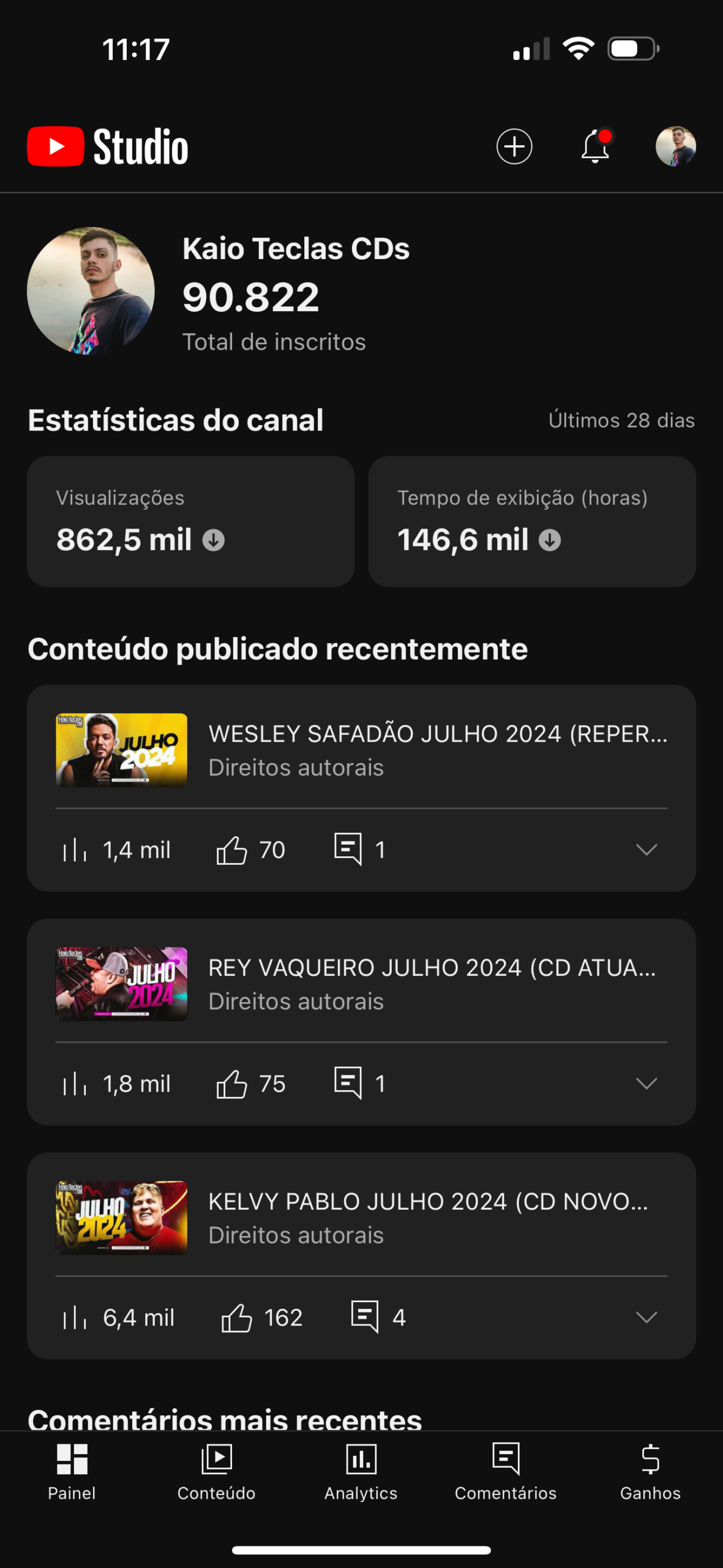Open the KELVY PABLO JULHO 2024 thumbnail
The image size is (723, 1568).
[121, 1218]
